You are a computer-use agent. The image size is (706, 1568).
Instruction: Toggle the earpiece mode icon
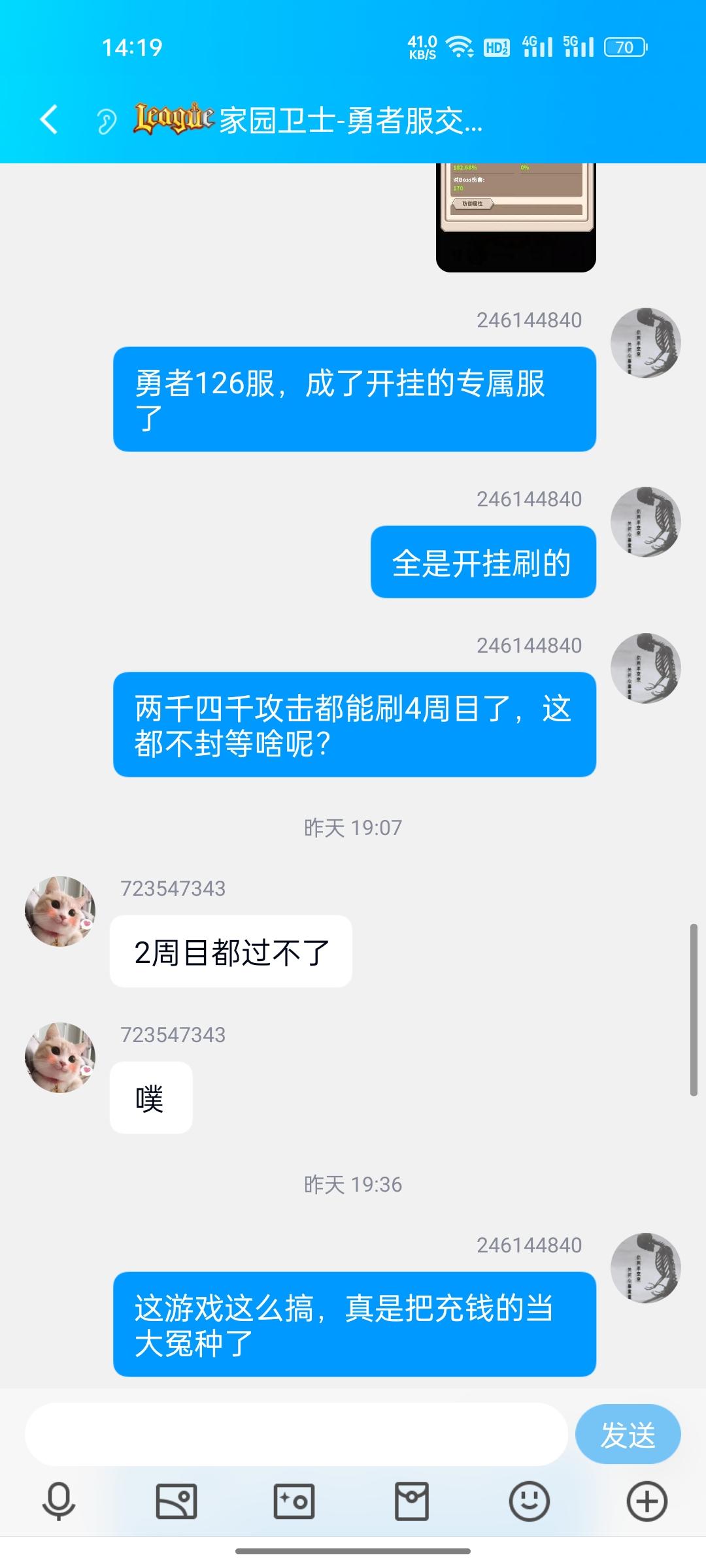106,121
